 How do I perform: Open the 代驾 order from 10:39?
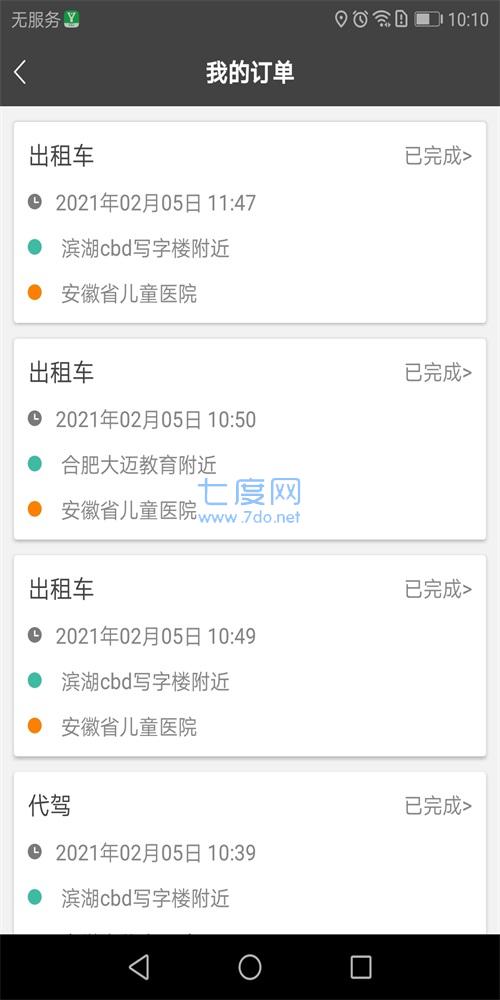pos(250,853)
